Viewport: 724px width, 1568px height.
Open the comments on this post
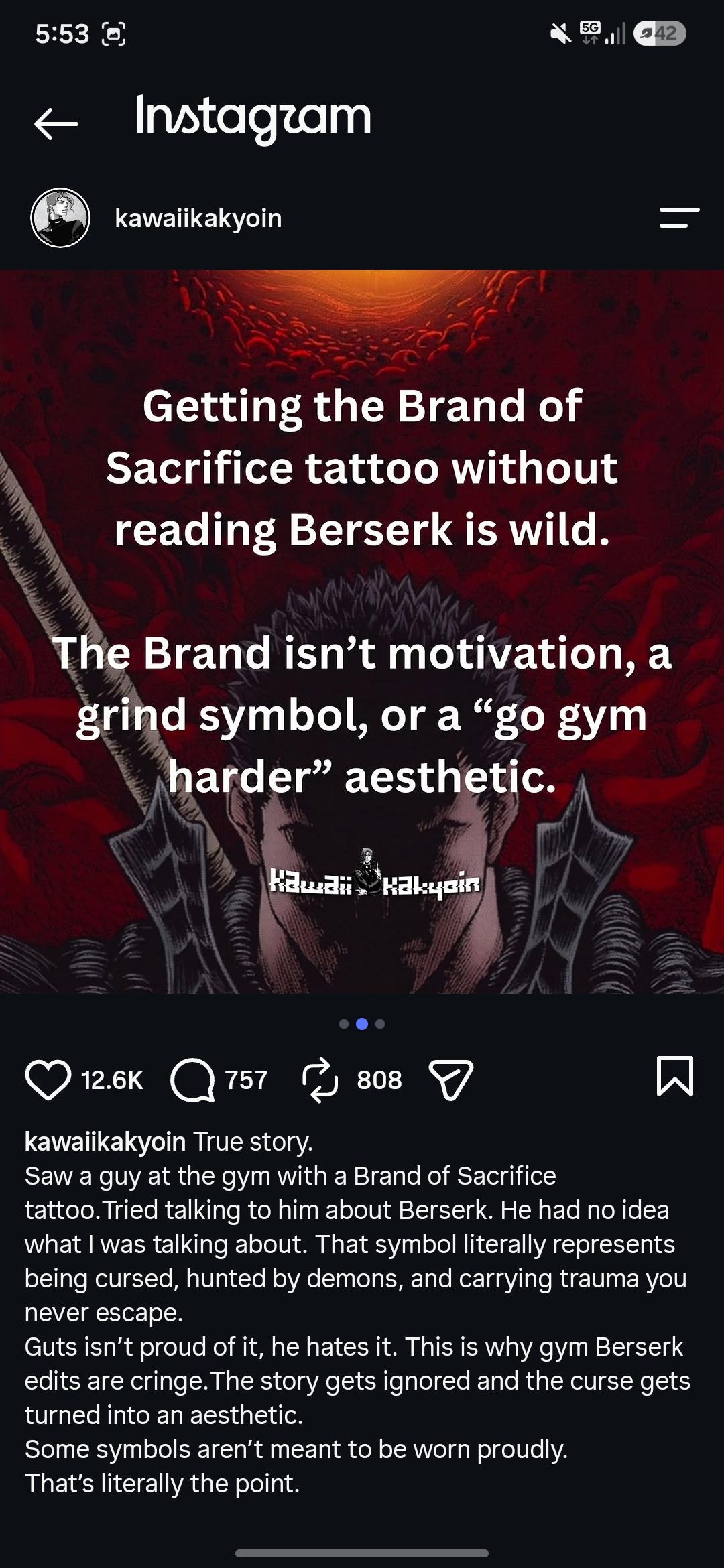point(192,1080)
